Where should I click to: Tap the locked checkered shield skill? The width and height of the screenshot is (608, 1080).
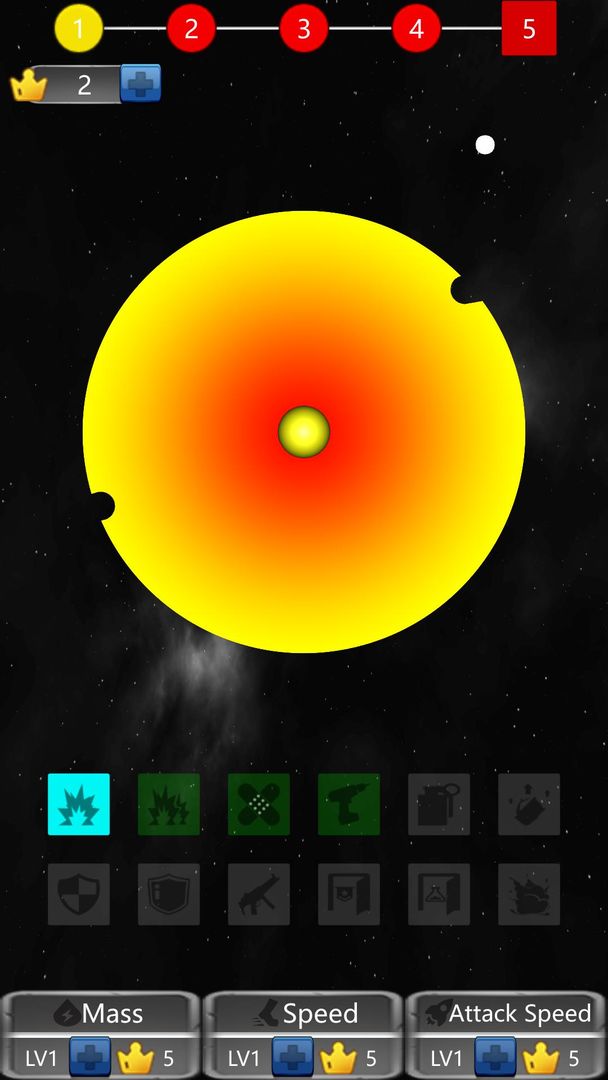pos(79,894)
